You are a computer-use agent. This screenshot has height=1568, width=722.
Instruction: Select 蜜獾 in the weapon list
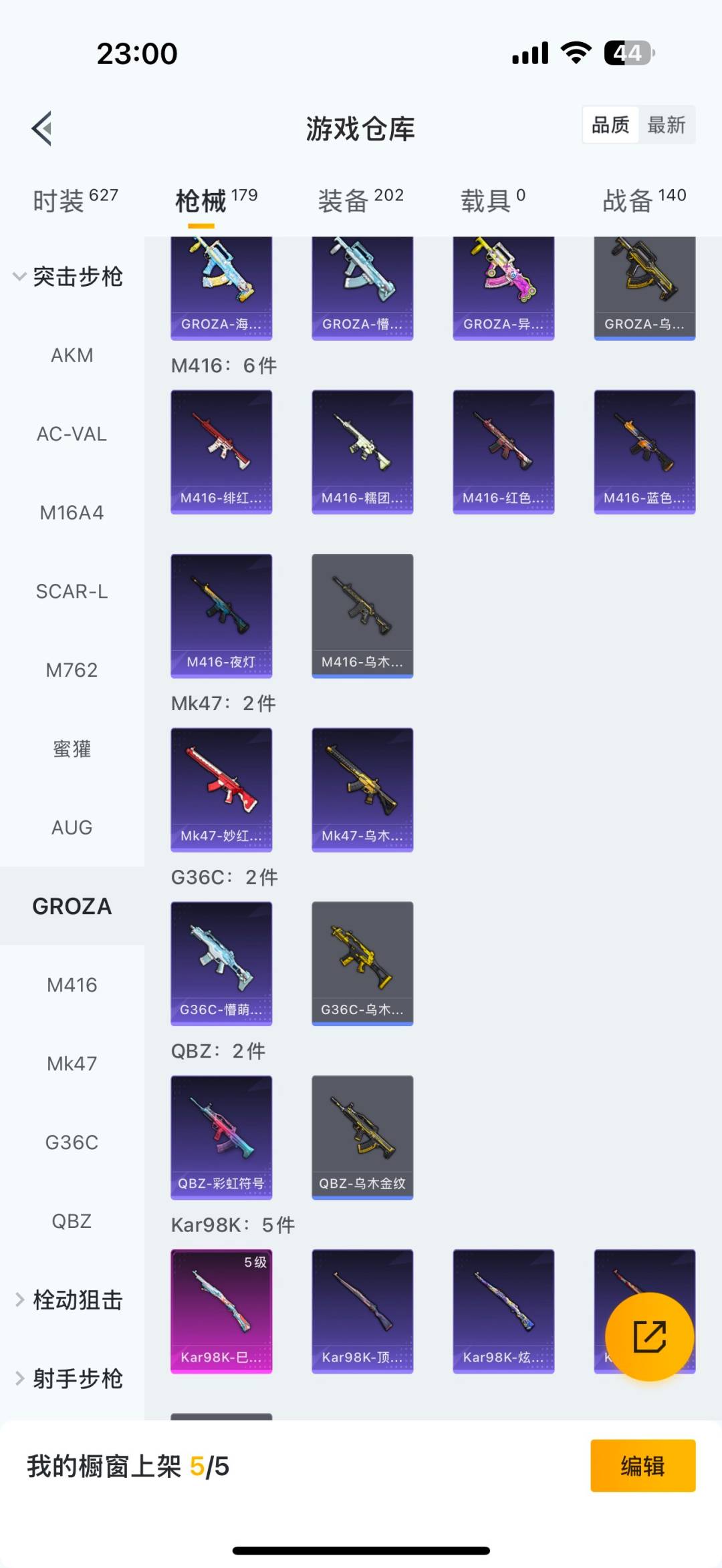(x=72, y=749)
